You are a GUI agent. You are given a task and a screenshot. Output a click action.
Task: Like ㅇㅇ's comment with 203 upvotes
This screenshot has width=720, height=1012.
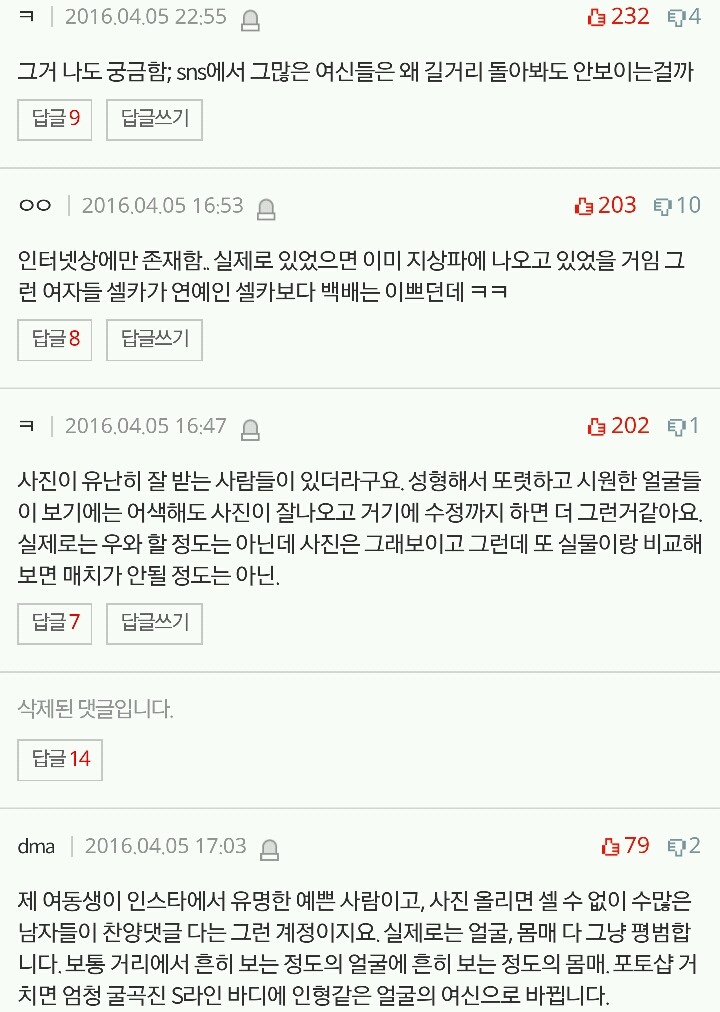point(605,206)
